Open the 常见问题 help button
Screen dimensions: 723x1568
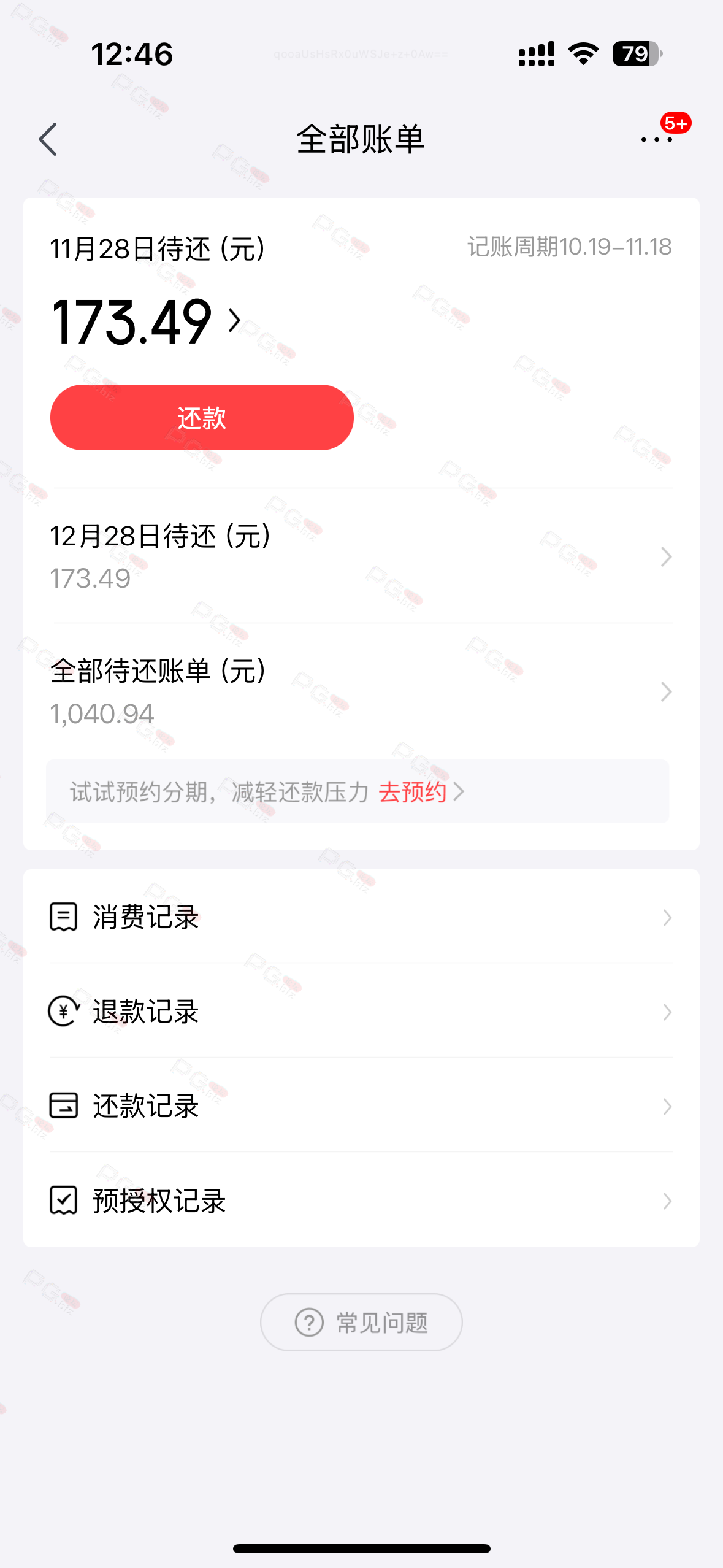(x=361, y=1322)
